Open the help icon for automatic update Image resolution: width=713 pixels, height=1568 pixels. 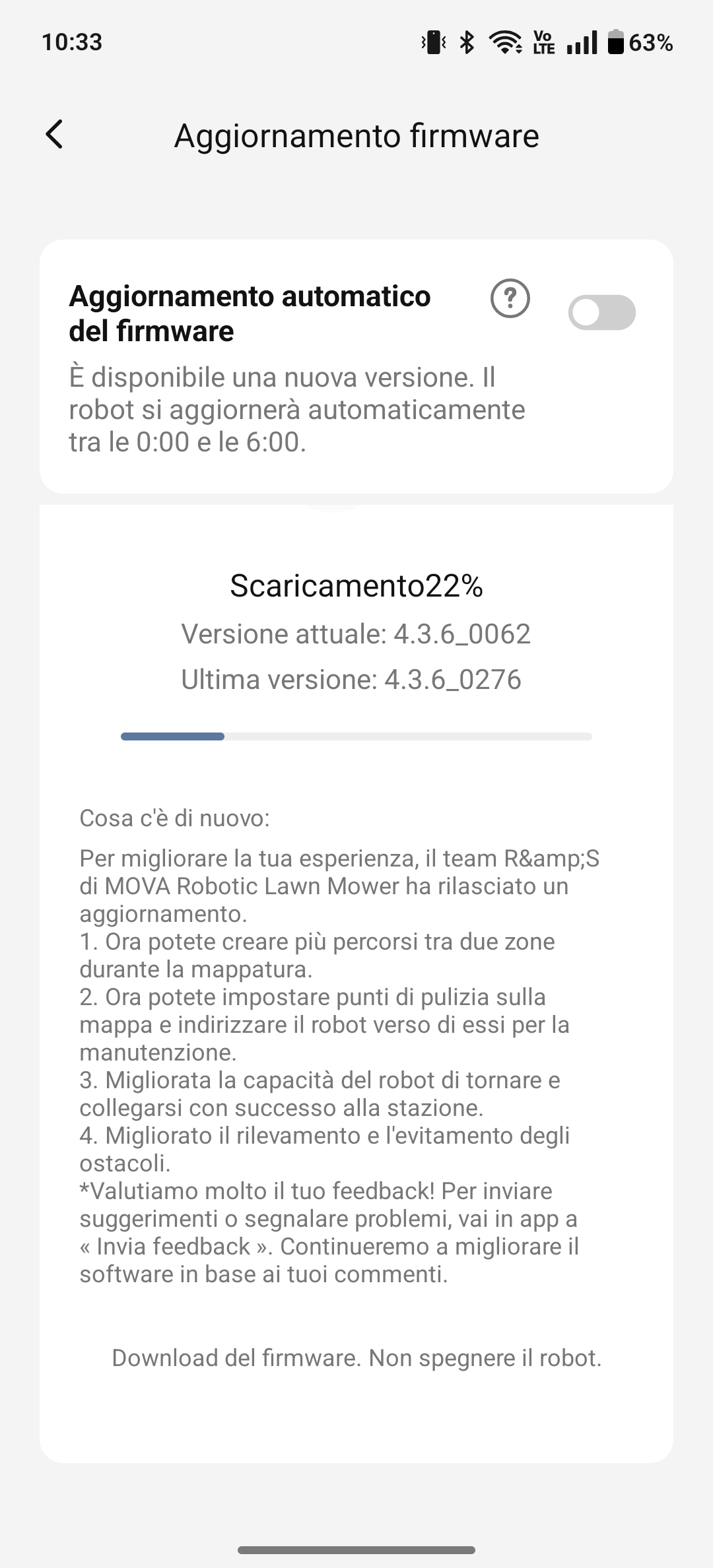click(510, 298)
